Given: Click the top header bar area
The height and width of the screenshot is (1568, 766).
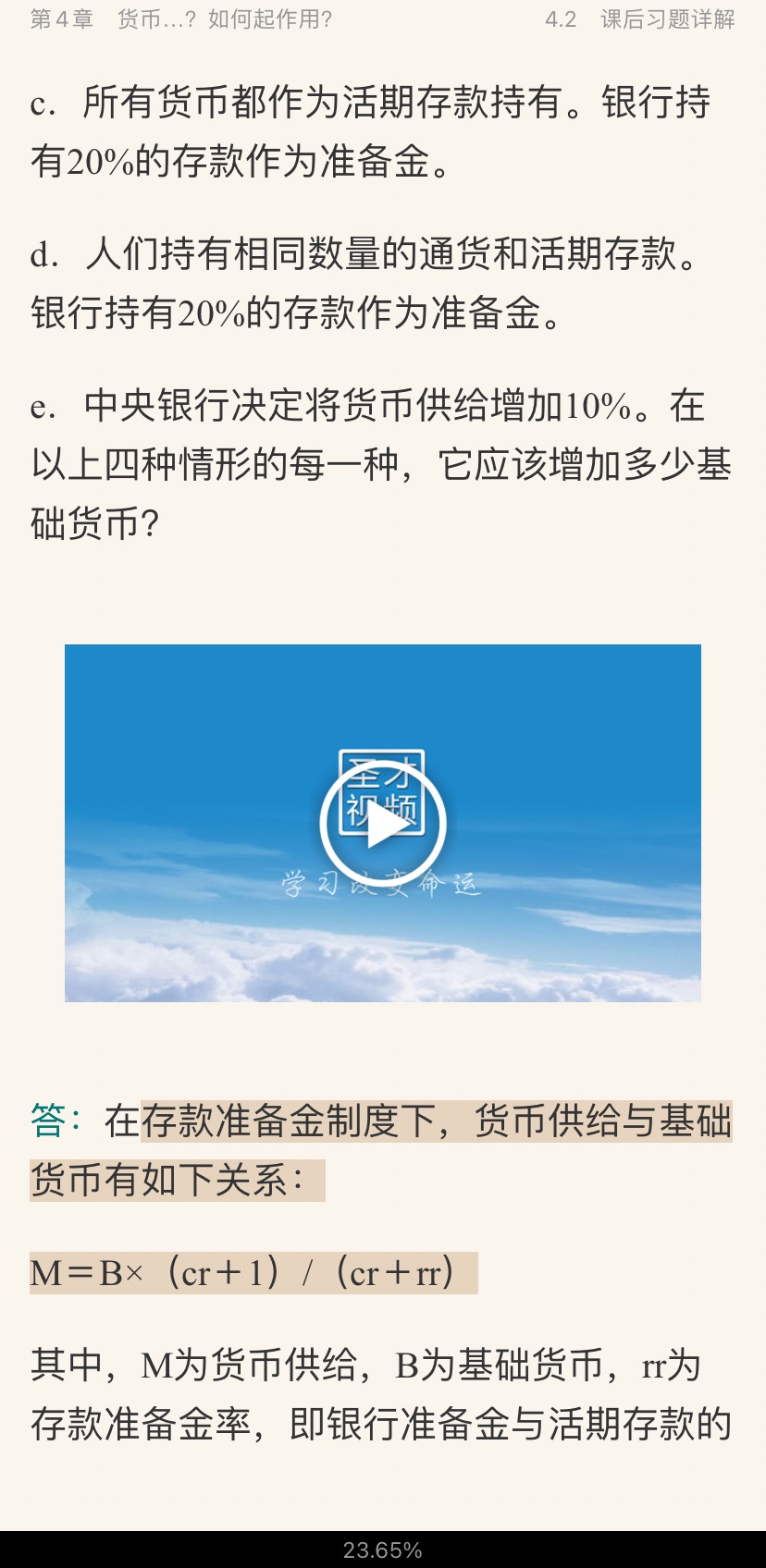Looking at the screenshot, I should pyautogui.click(x=383, y=19).
